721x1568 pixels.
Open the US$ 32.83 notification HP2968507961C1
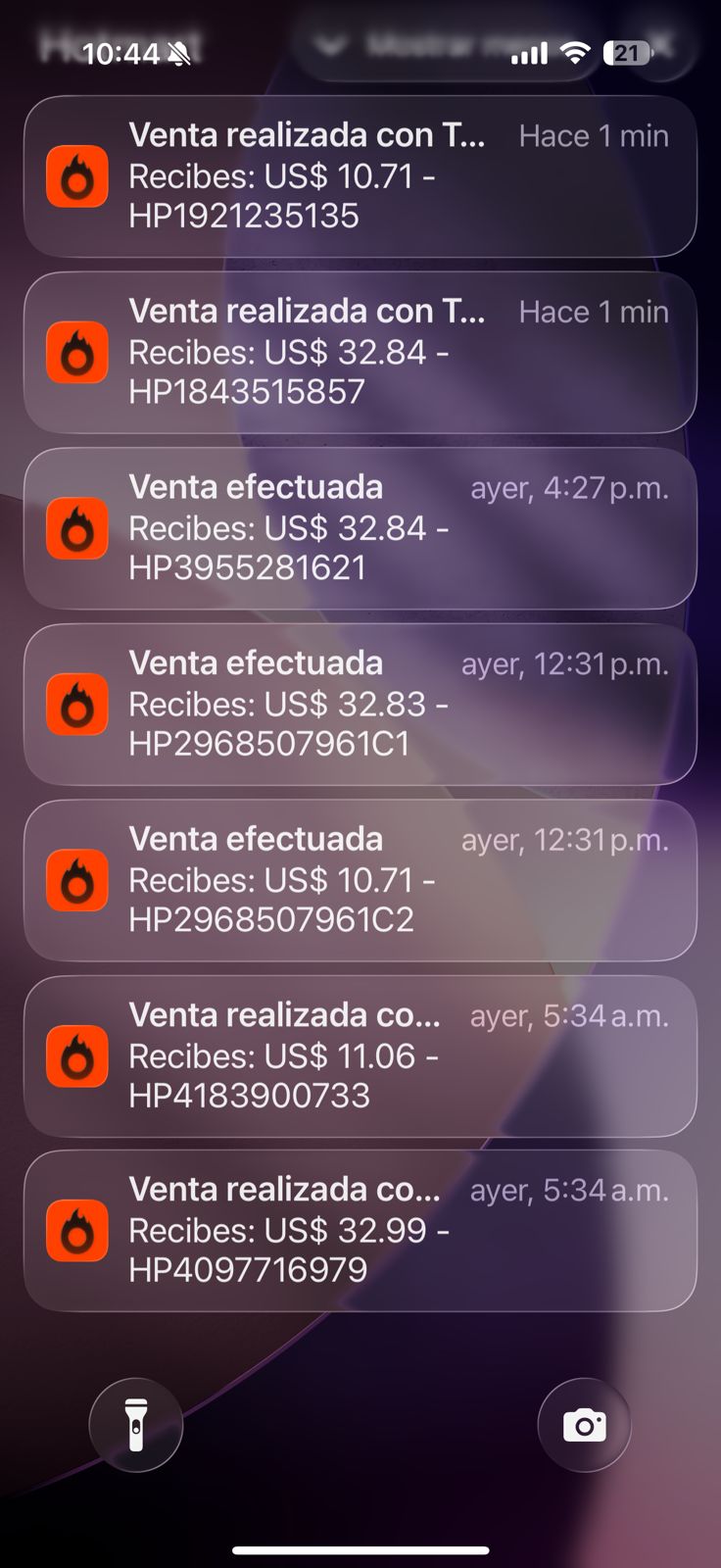360,704
